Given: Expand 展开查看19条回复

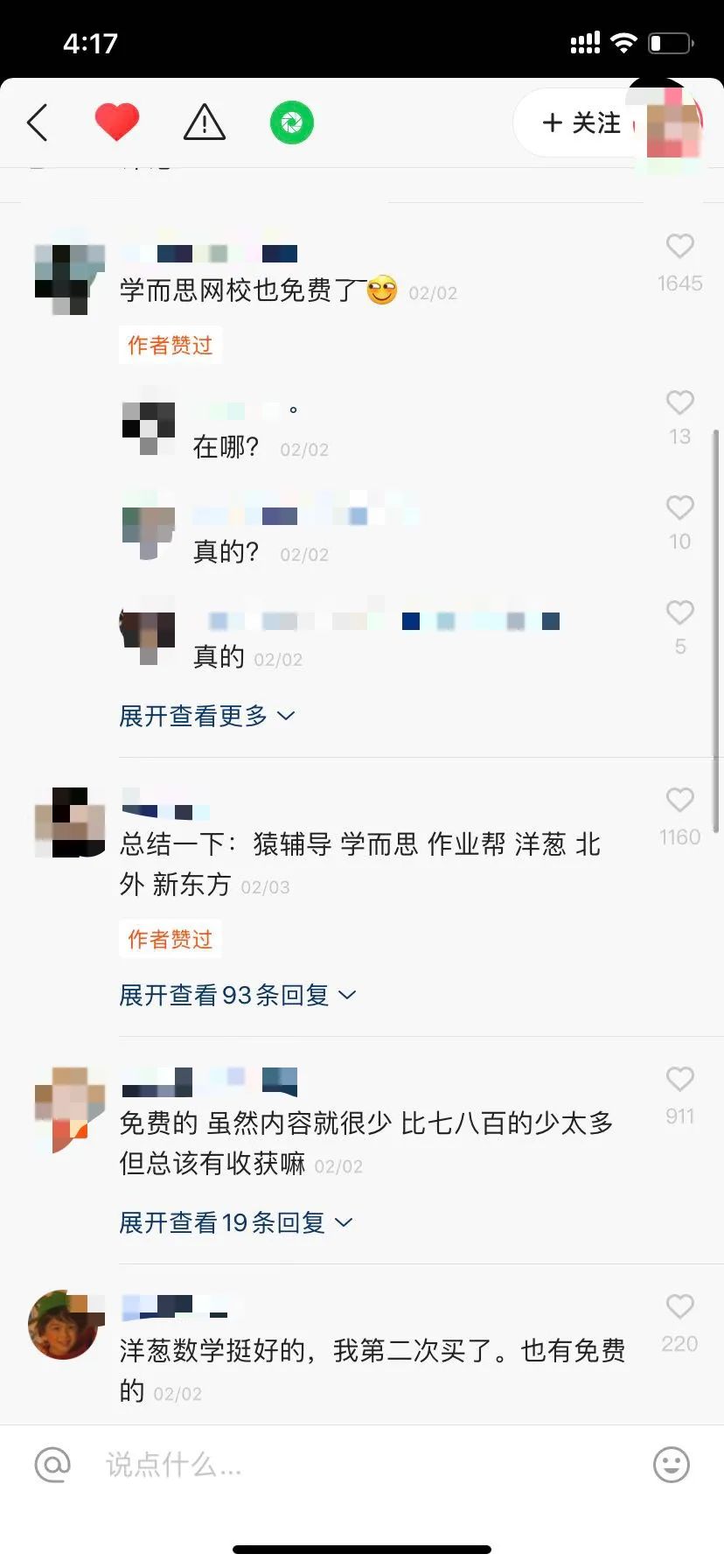Looking at the screenshot, I should [x=236, y=1223].
